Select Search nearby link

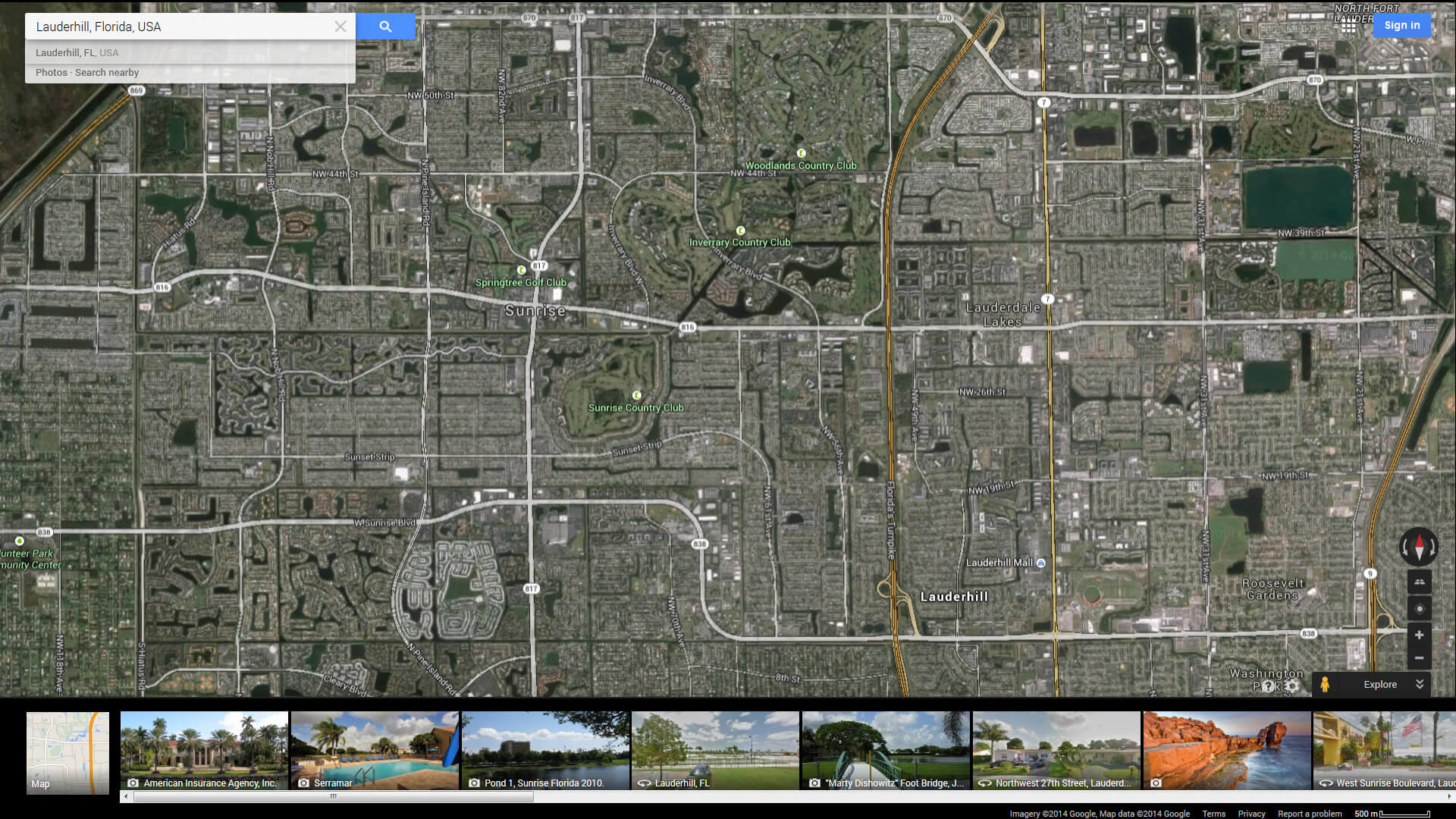pyautogui.click(x=107, y=73)
